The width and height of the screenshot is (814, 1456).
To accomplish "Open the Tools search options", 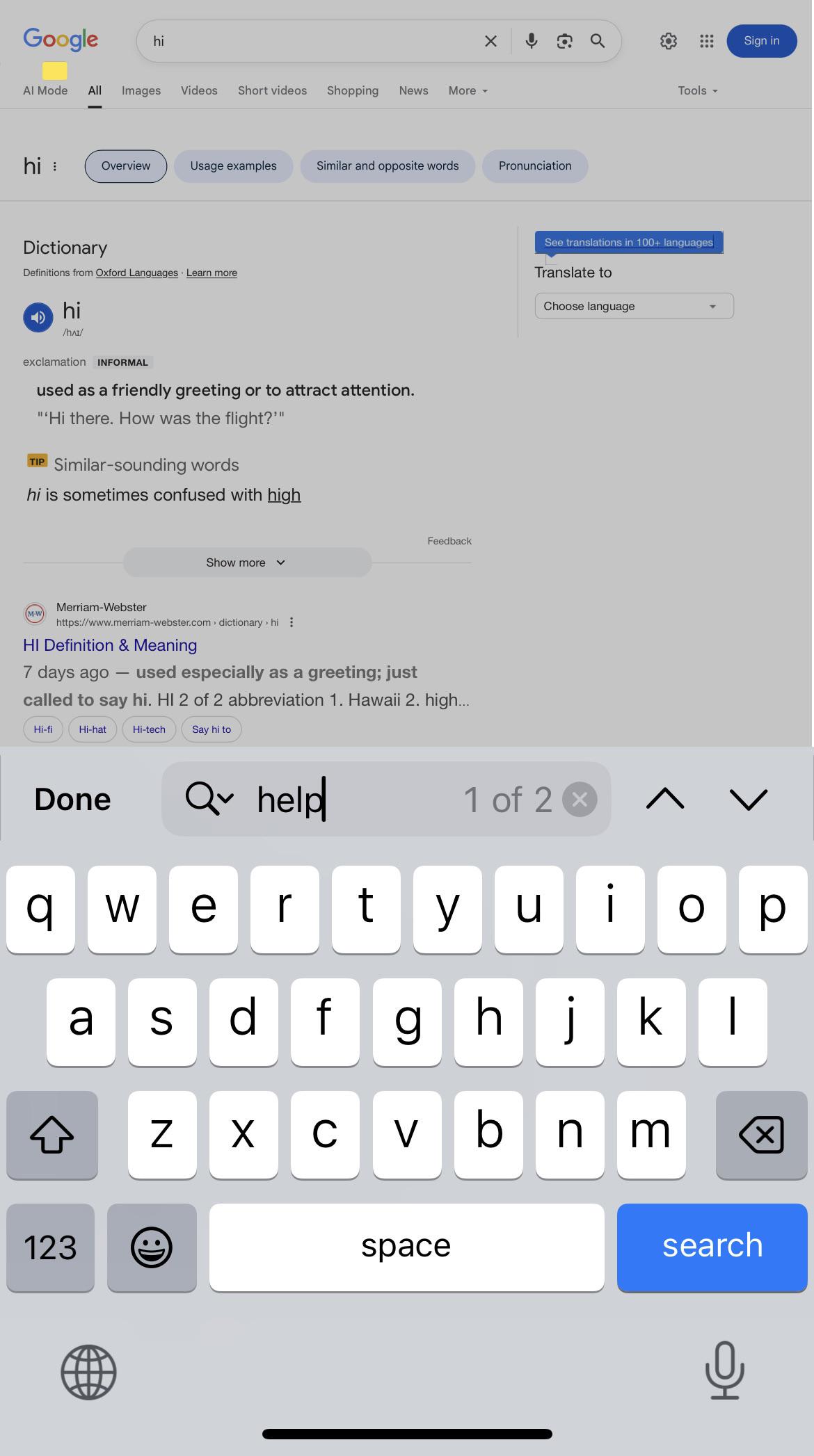I will 698,90.
